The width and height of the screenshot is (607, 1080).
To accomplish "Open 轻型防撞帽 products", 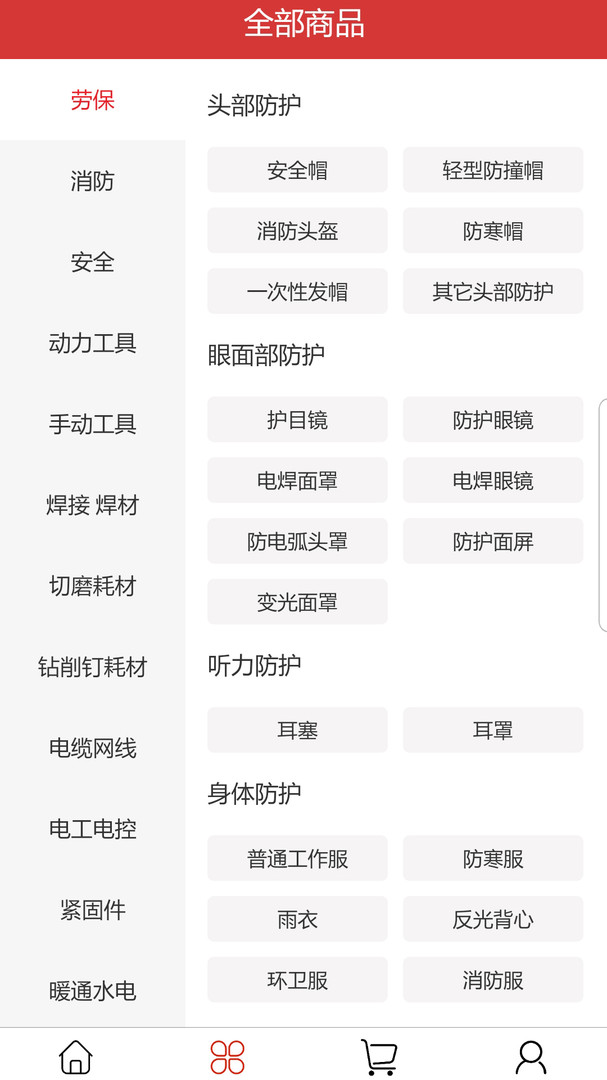I will point(493,169).
